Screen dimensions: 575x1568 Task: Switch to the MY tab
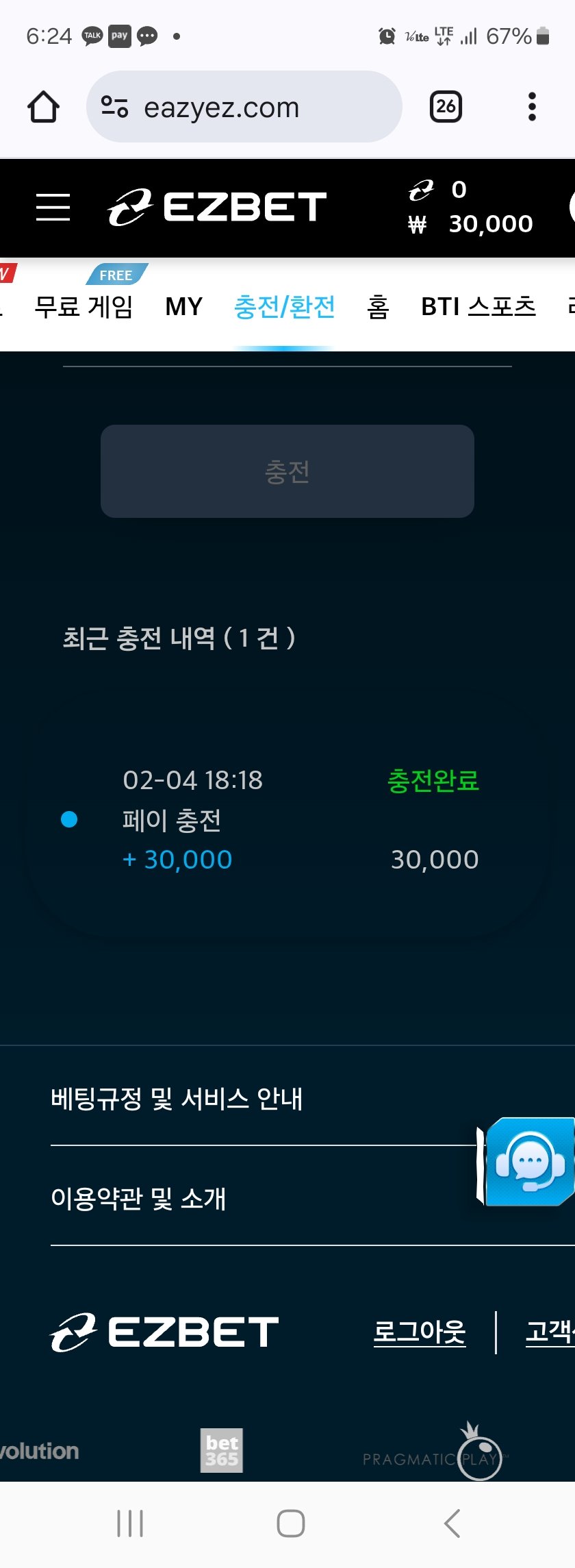[184, 306]
